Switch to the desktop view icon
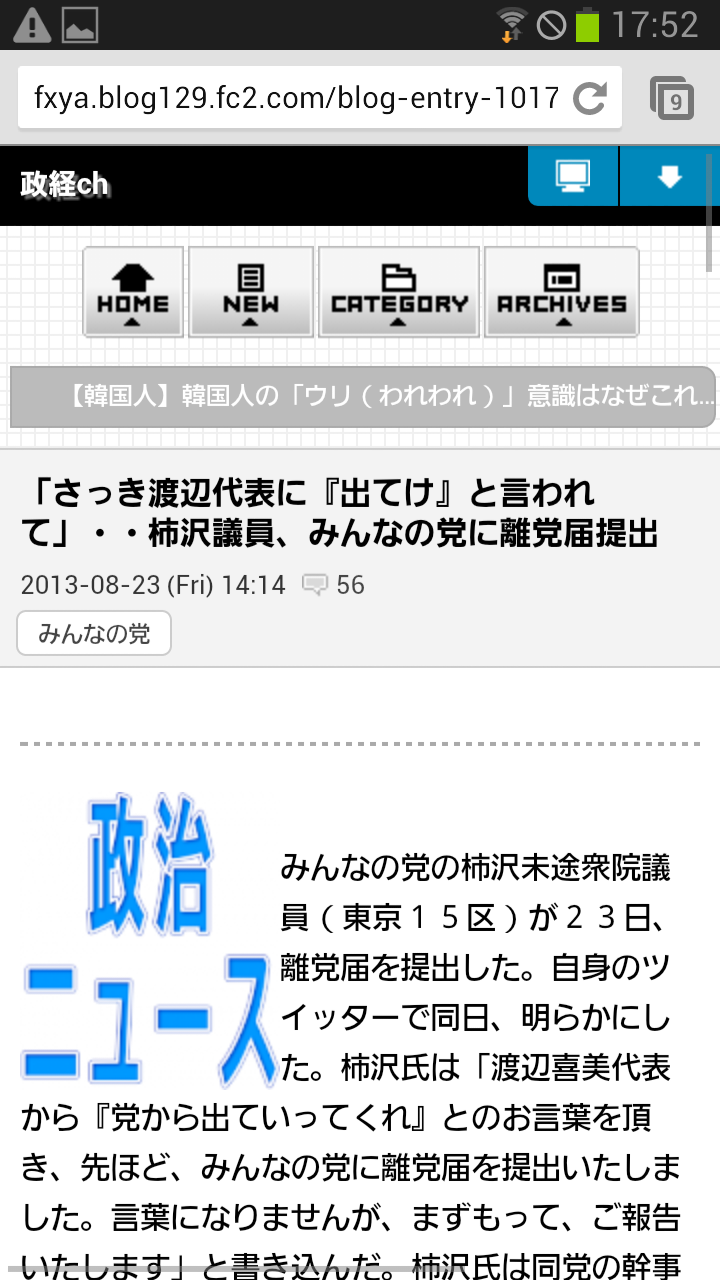Image resolution: width=720 pixels, height=1280 pixels. [x=573, y=176]
